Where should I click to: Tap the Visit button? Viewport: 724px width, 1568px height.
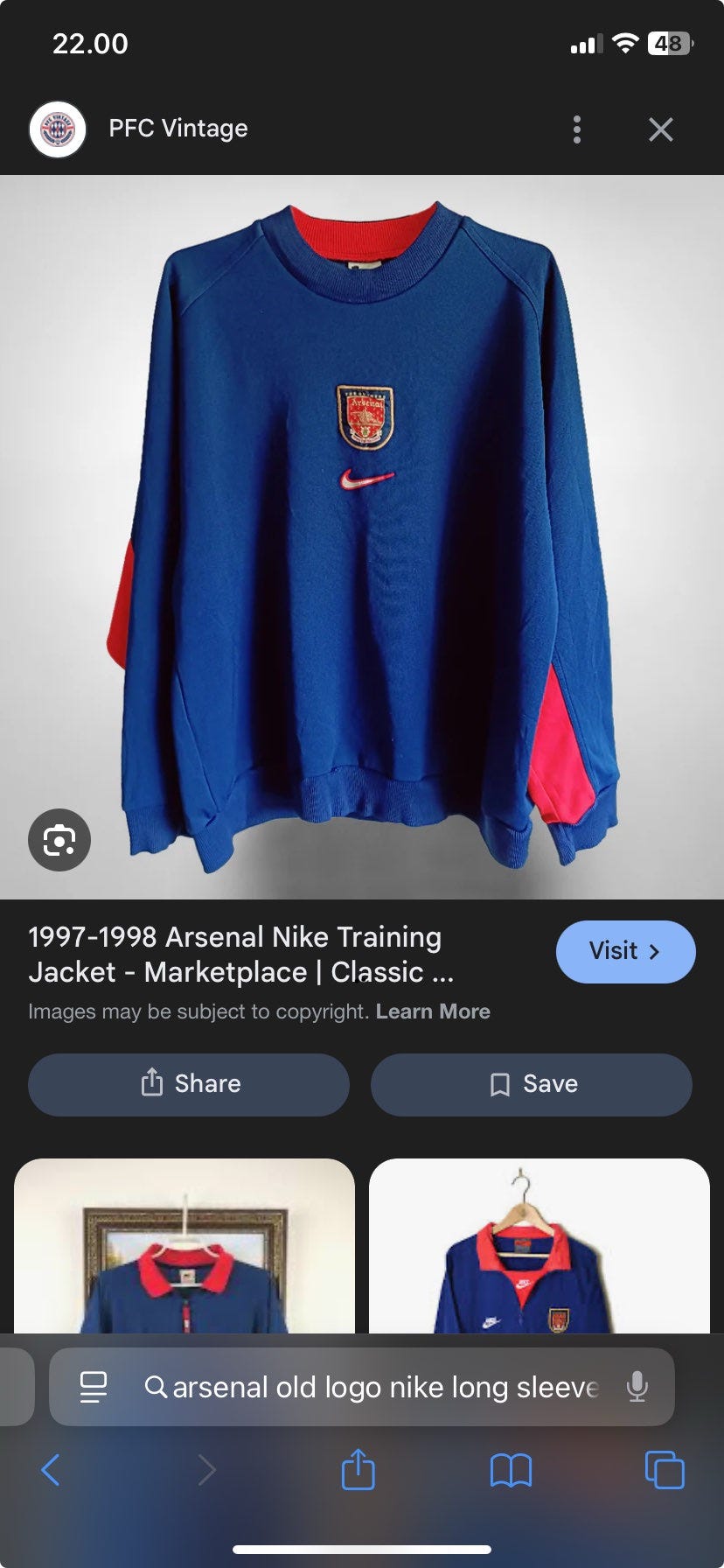[626, 951]
